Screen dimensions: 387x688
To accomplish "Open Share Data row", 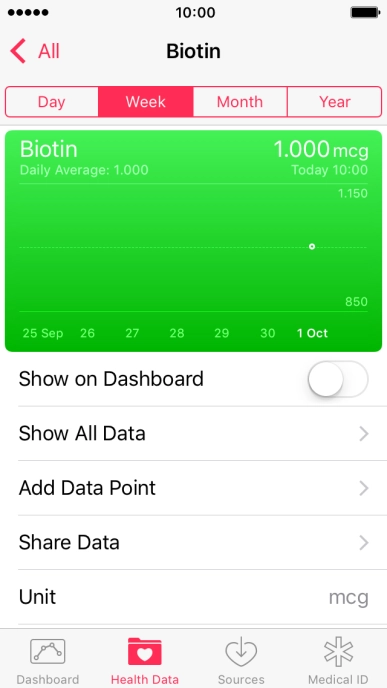I will tap(194, 542).
